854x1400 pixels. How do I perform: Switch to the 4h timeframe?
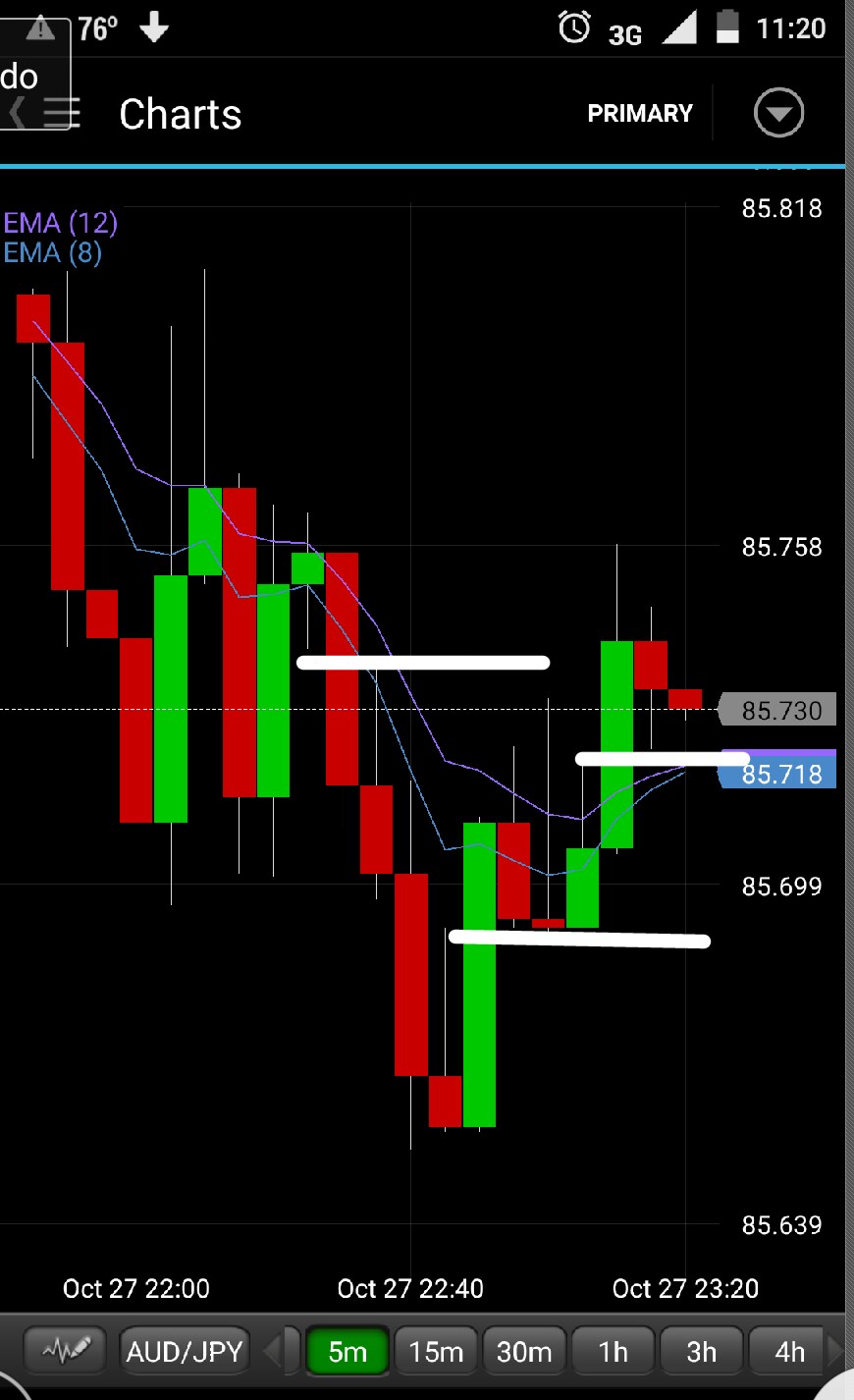point(789,1351)
